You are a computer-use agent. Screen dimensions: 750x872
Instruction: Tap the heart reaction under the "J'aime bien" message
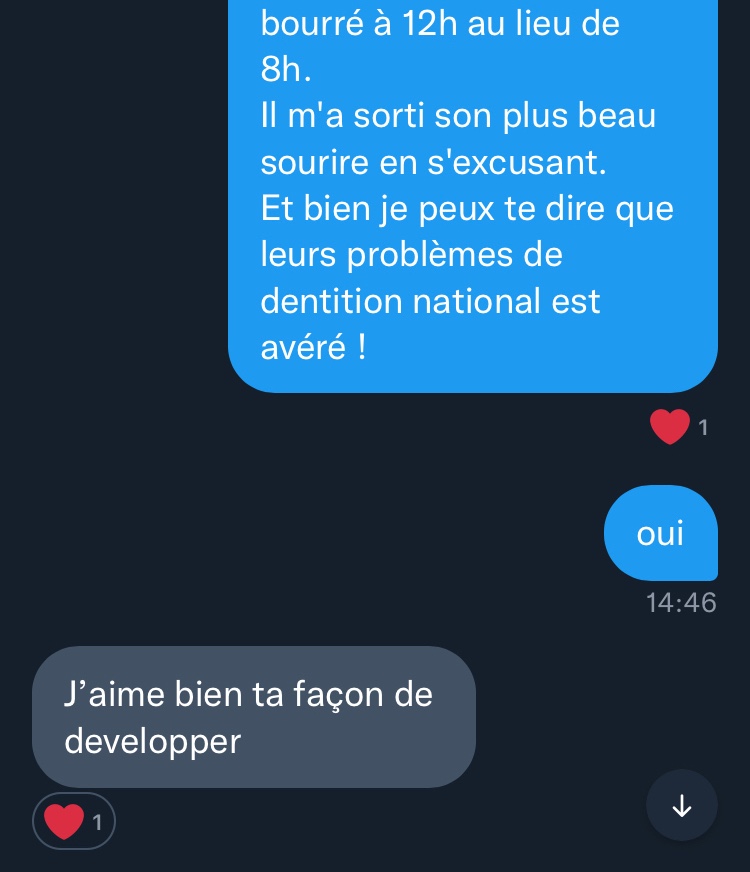[74, 822]
